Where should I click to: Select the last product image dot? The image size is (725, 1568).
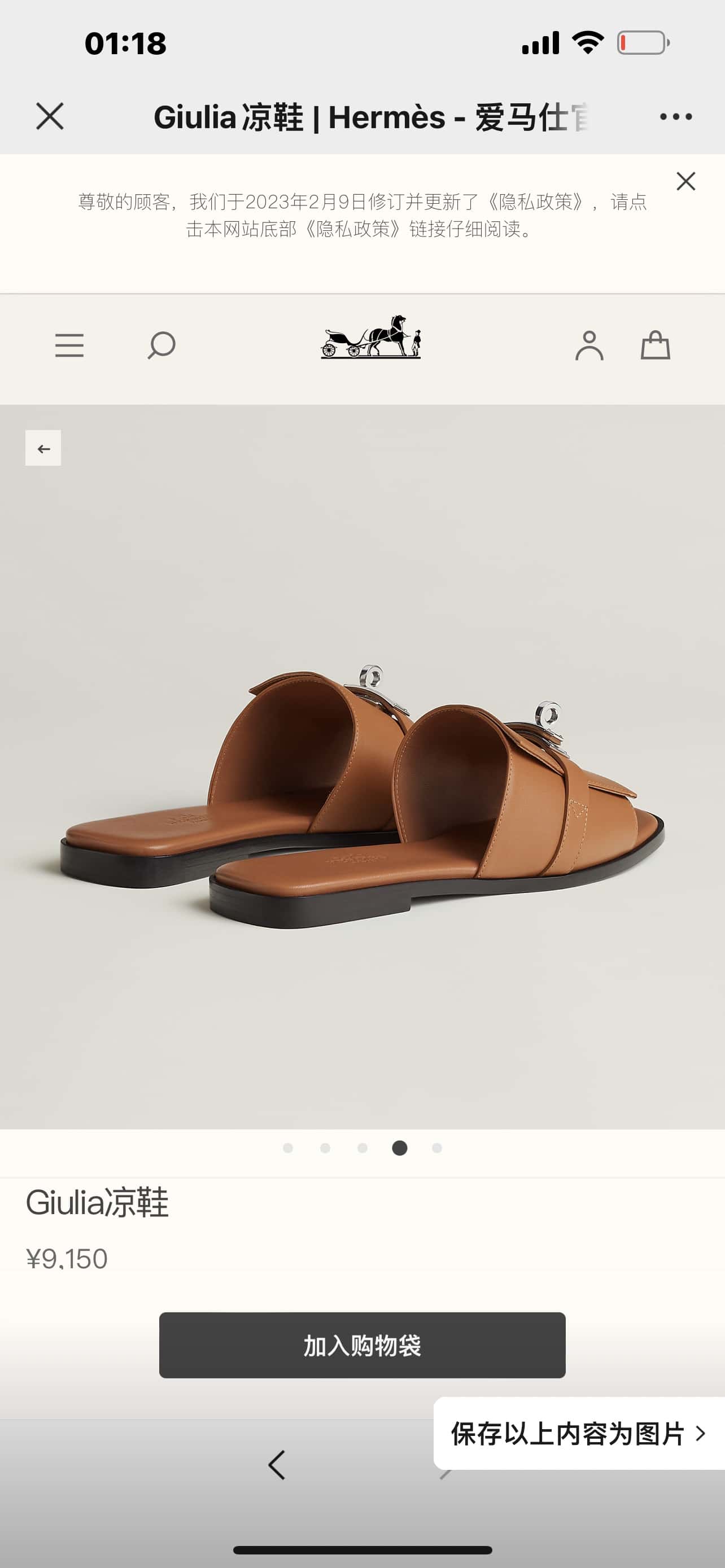[437, 1148]
